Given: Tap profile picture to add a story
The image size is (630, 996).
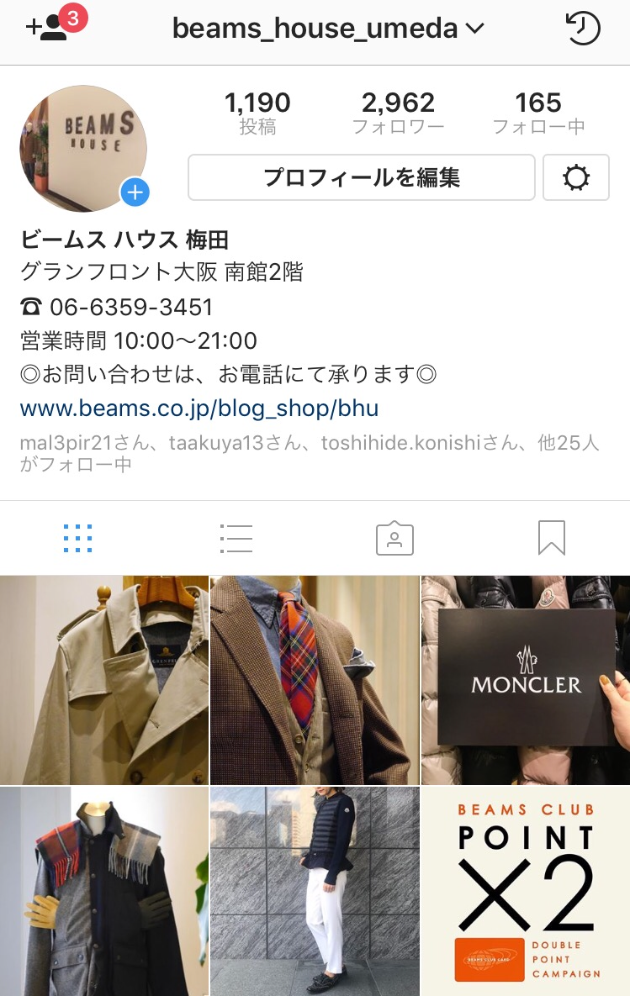Looking at the screenshot, I should click(83, 149).
